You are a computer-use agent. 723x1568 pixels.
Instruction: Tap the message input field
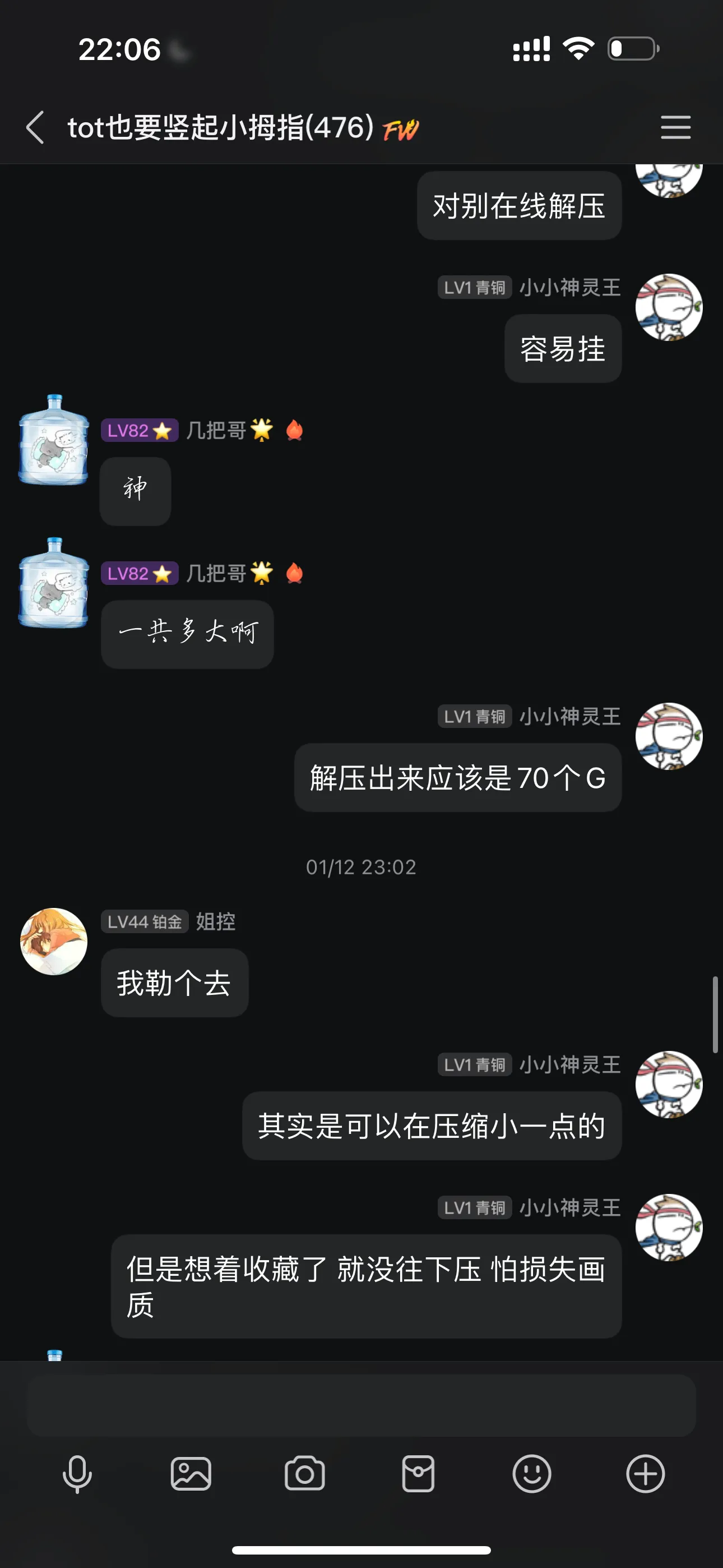point(361,1405)
